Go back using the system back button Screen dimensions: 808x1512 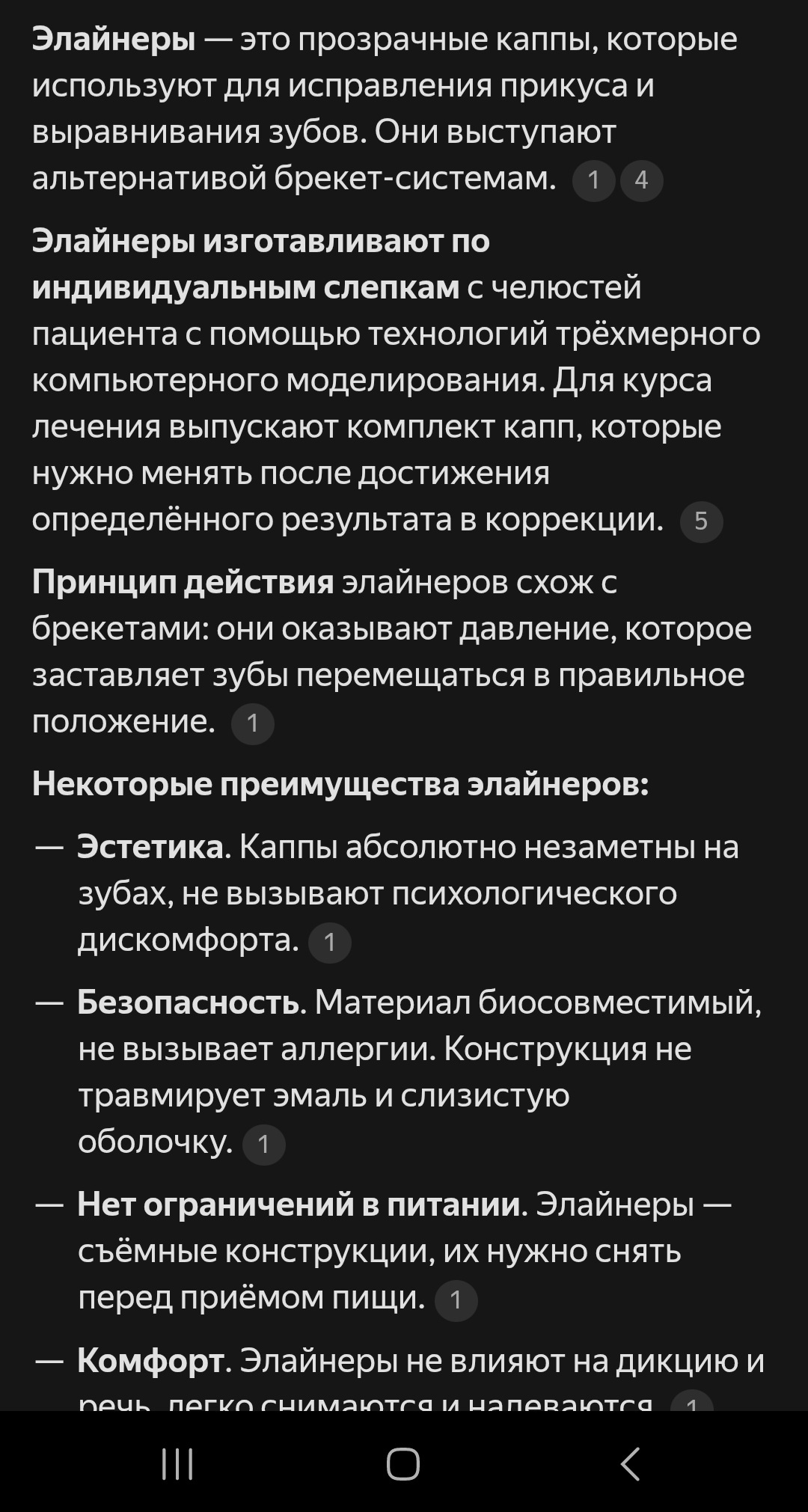click(630, 1463)
